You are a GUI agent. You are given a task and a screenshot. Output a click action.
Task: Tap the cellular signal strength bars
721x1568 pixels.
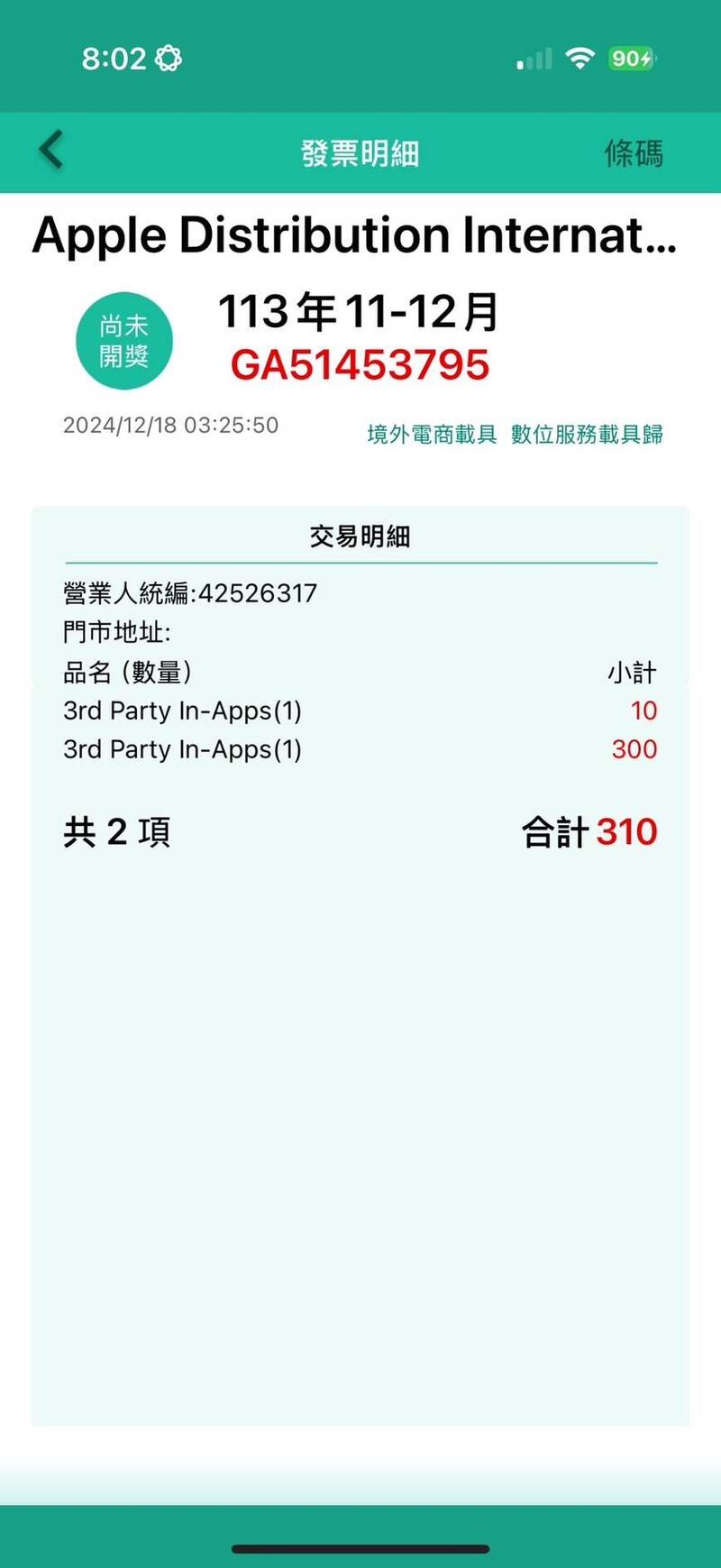(x=532, y=58)
